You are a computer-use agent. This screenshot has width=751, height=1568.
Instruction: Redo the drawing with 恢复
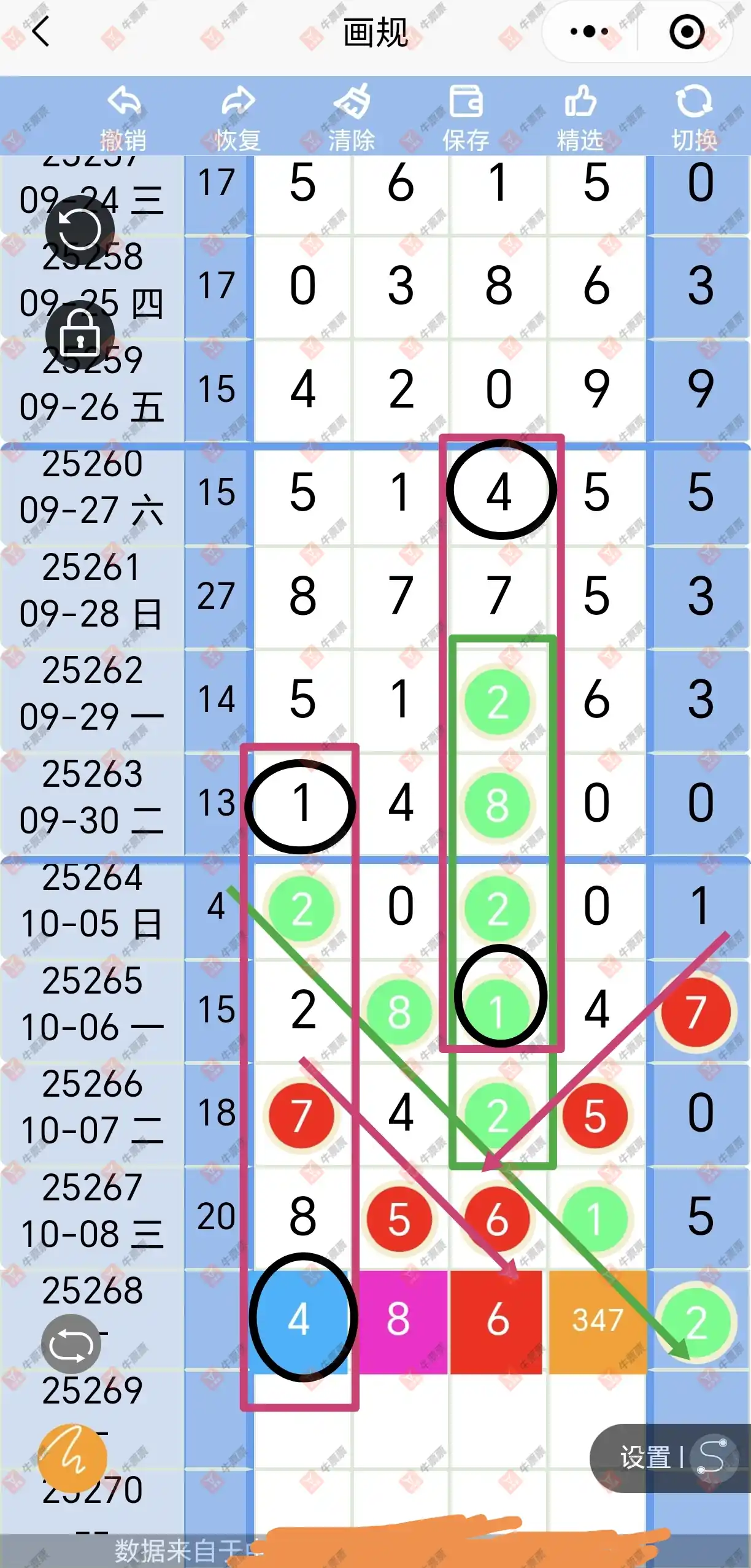[237, 117]
